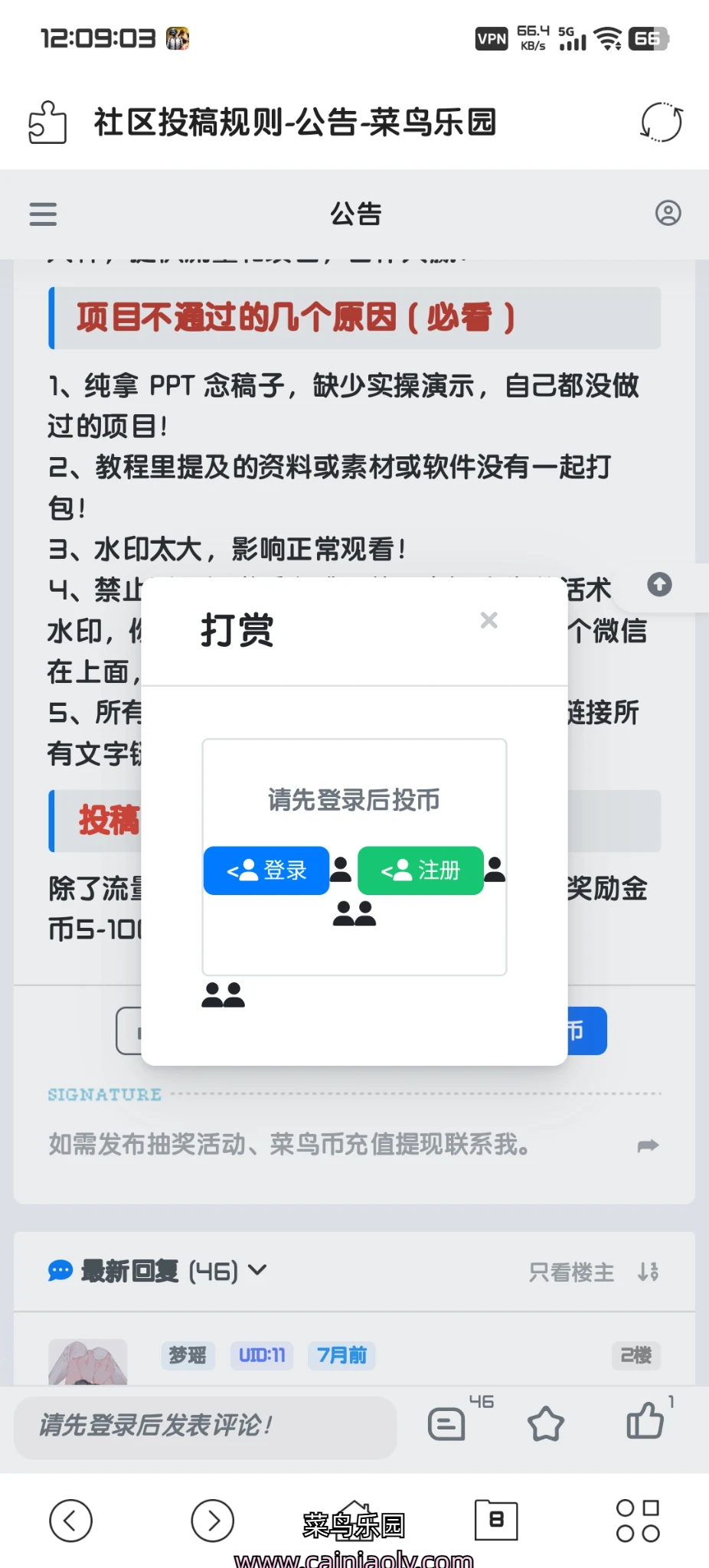Toggle reply sort order icon
Viewport: 709px width, 1568px height.
649,1272
